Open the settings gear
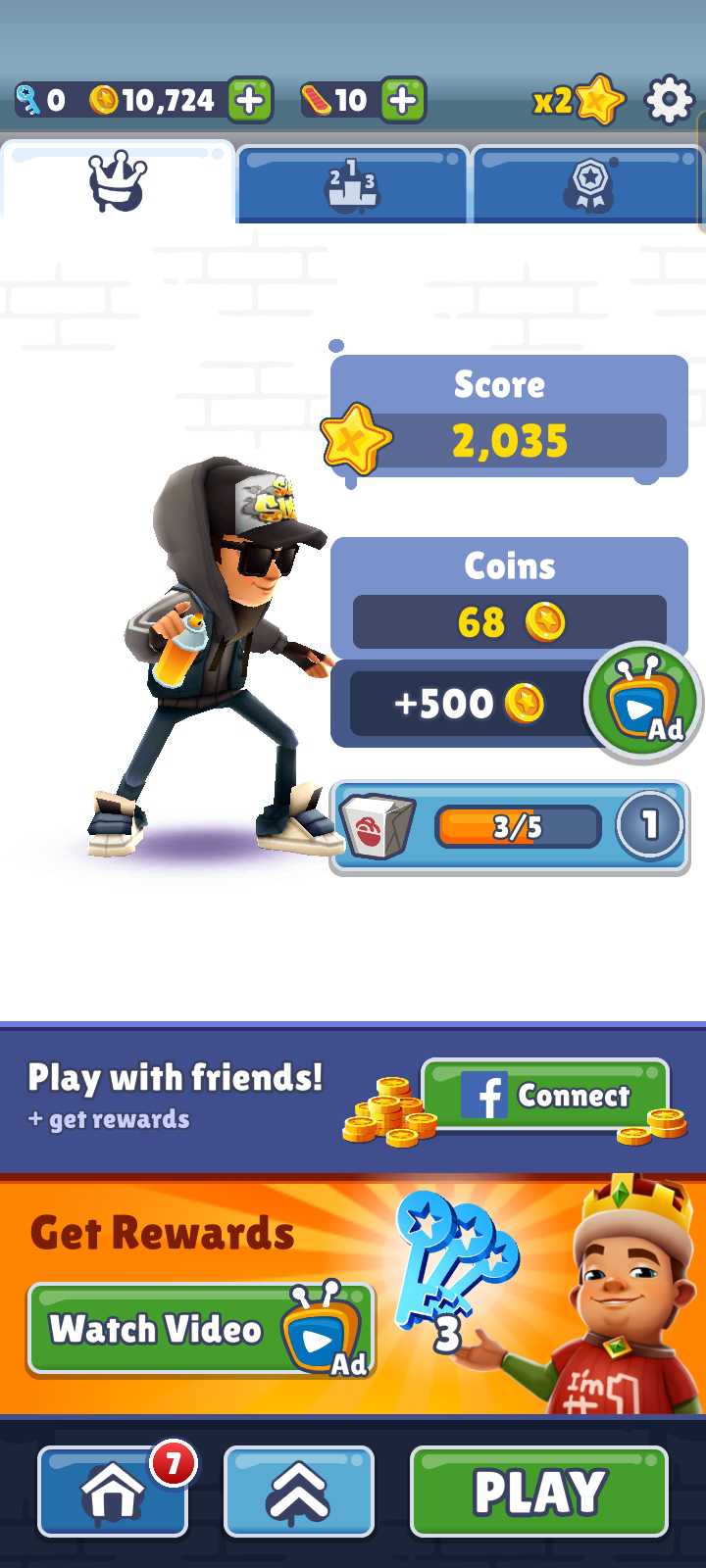Viewport: 706px width, 1568px height. point(669,100)
